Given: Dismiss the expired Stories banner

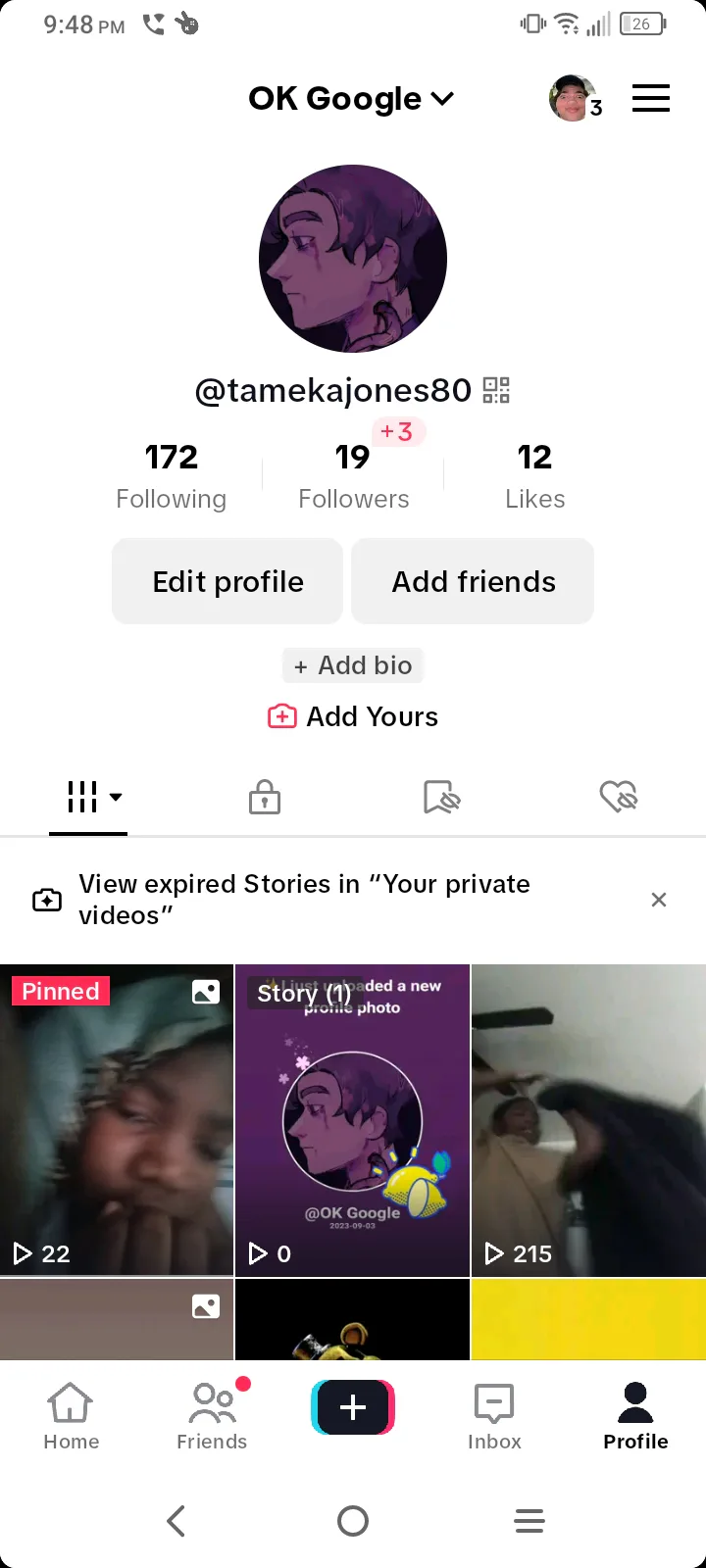Looking at the screenshot, I should [x=659, y=900].
